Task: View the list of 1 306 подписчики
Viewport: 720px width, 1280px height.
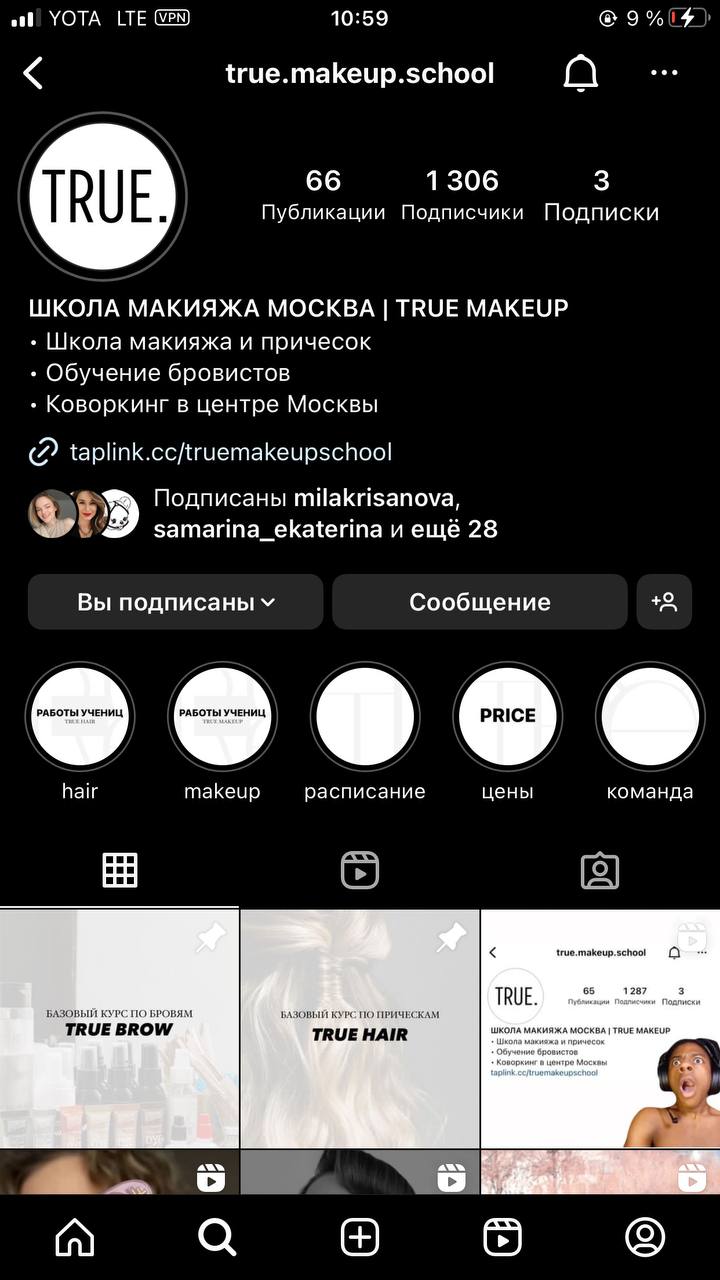Action: [x=462, y=195]
